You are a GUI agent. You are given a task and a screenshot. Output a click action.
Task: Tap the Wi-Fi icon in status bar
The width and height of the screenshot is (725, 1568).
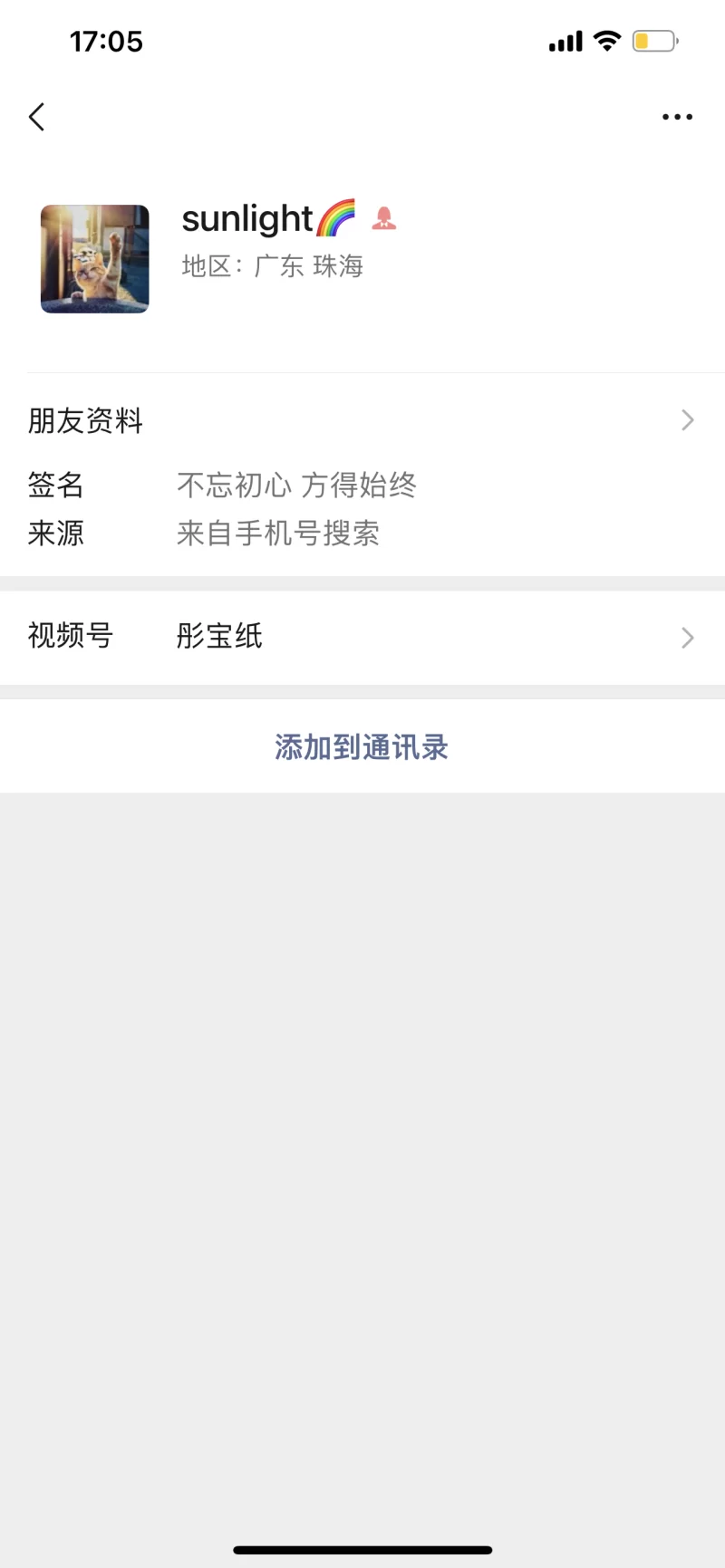point(605,40)
